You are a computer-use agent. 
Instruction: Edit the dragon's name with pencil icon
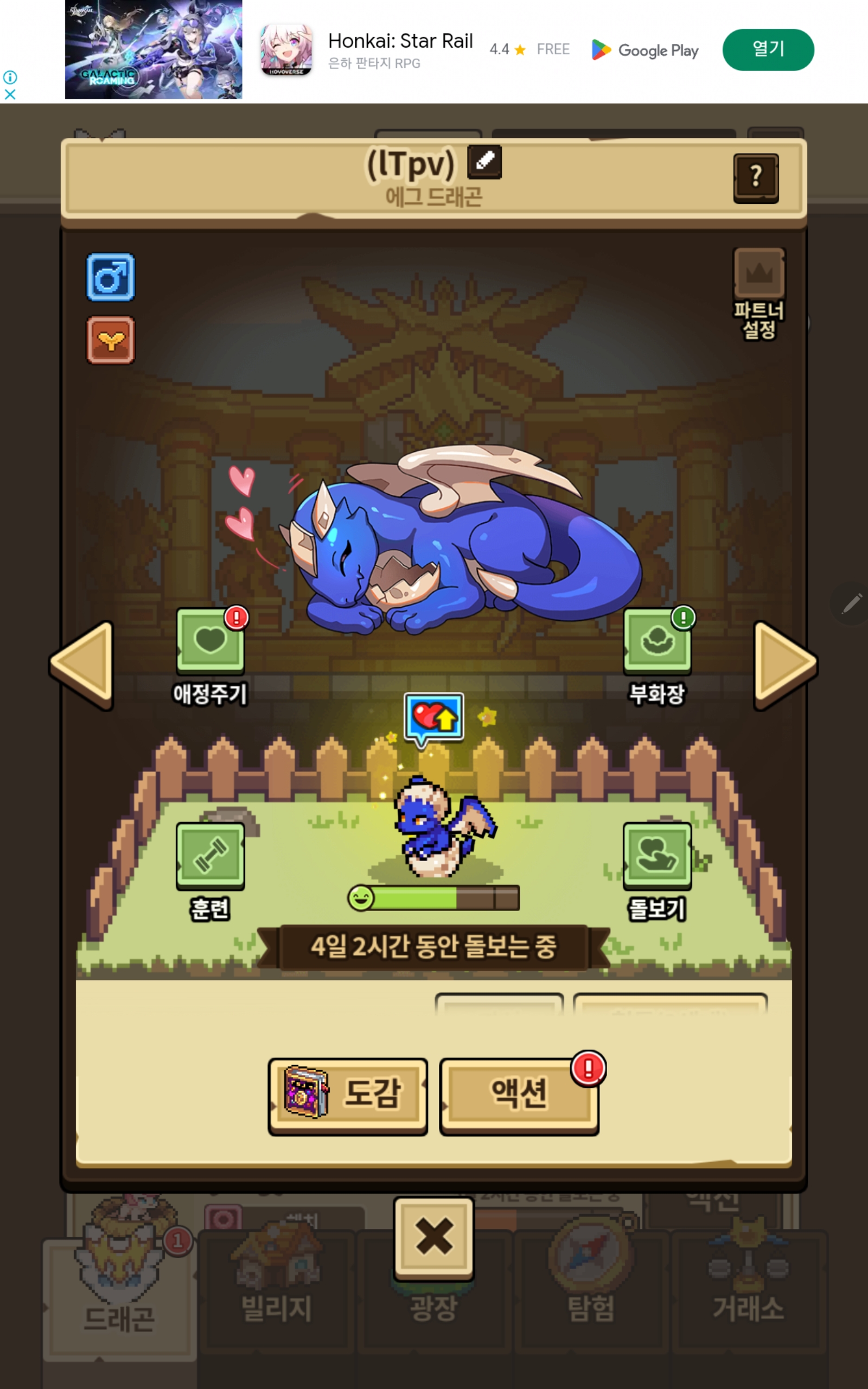484,161
